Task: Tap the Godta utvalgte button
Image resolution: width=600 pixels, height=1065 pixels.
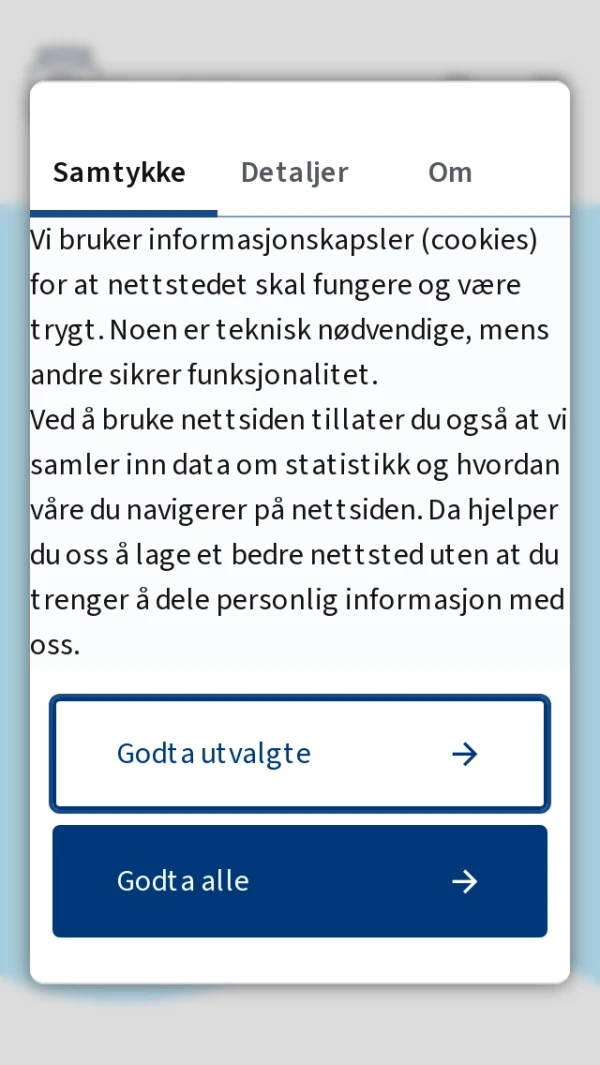Action: (299, 753)
